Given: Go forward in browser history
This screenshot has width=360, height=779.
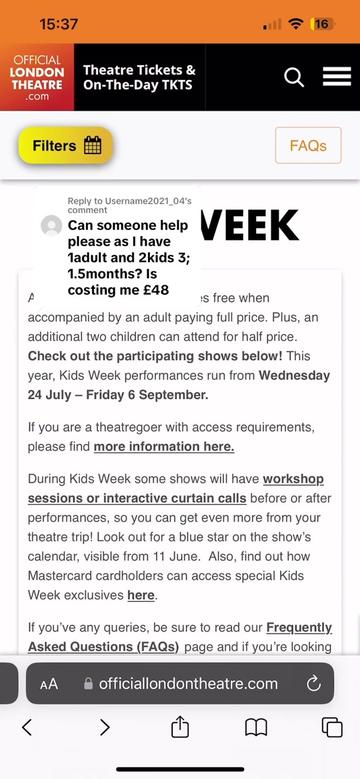Looking at the screenshot, I should [104, 727].
